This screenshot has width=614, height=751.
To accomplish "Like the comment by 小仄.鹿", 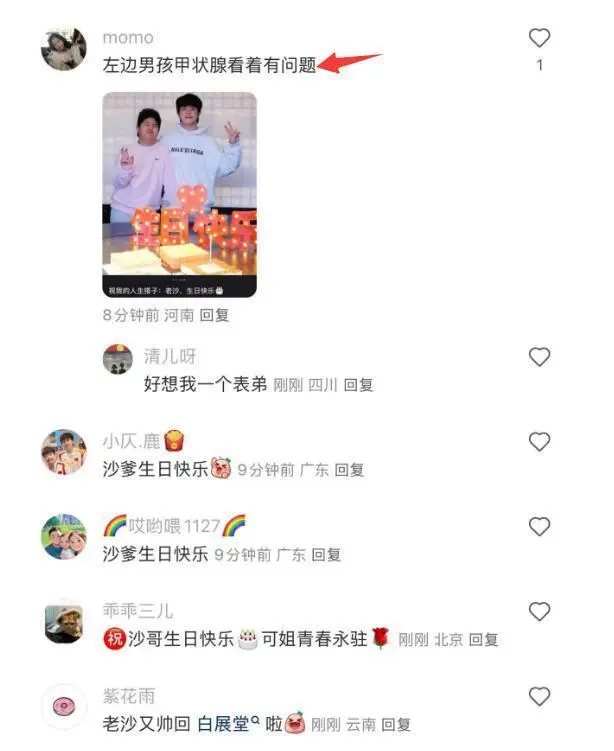I will tap(539, 442).
